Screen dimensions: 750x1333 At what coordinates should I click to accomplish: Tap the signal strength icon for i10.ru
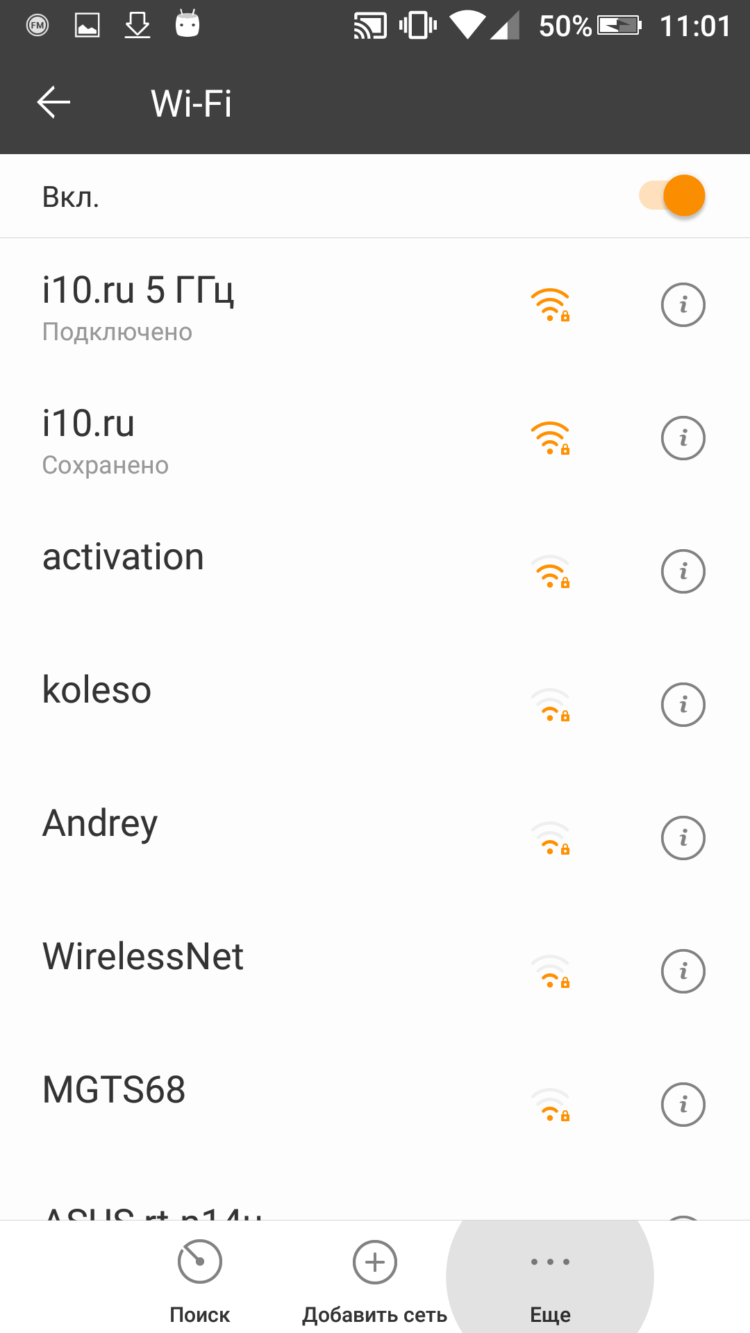pos(551,438)
